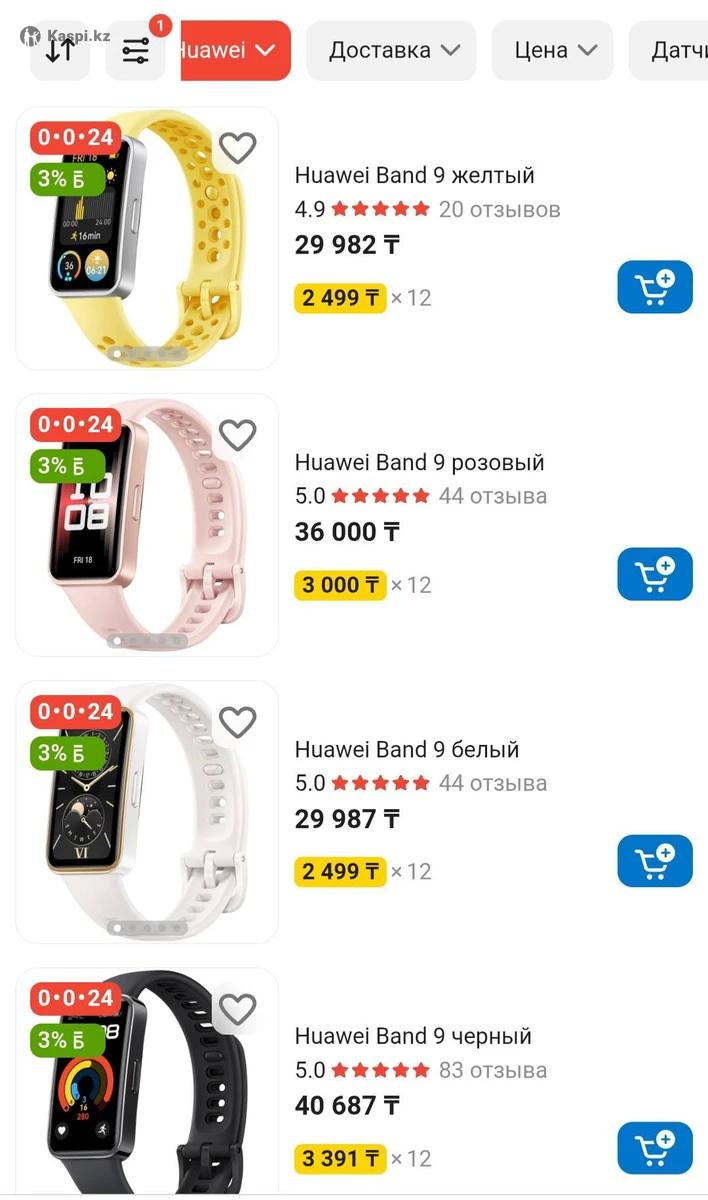This screenshot has height=1200, width=708.
Task: Open the sort options icon
Action: click(60, 50)
